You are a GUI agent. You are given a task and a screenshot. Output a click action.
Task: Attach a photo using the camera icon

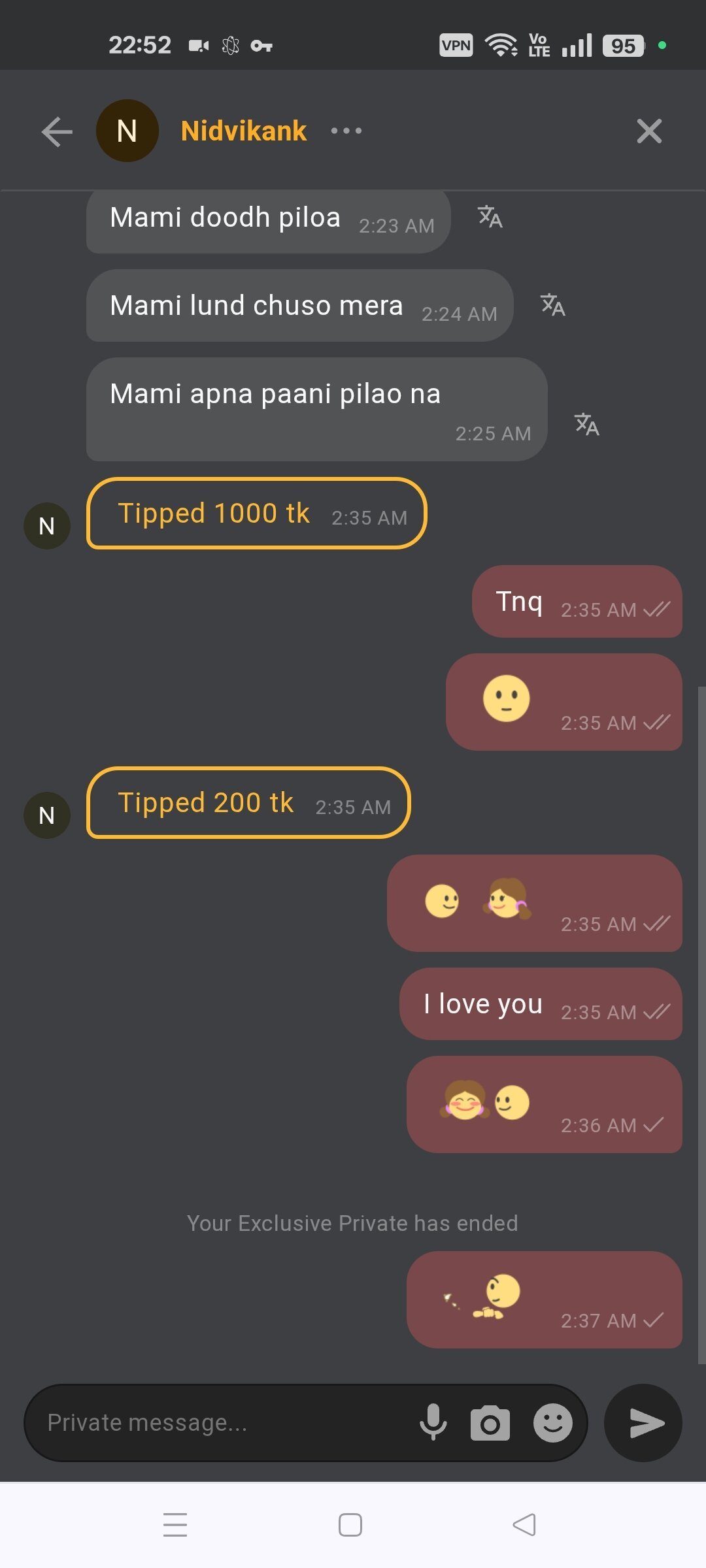click(x=490, y=1423)
